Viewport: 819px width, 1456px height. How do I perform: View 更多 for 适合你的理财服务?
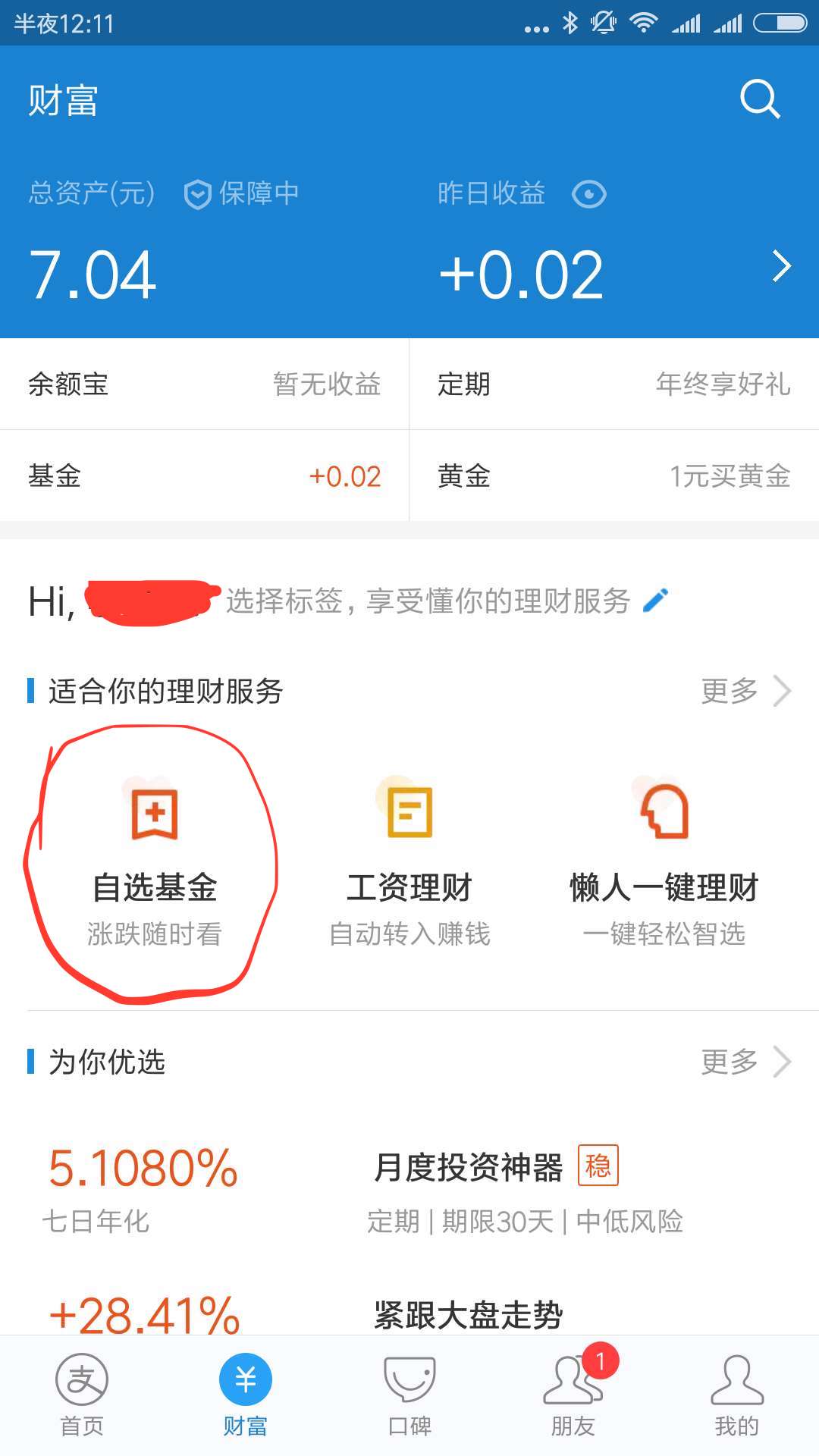tap(746, 691)
